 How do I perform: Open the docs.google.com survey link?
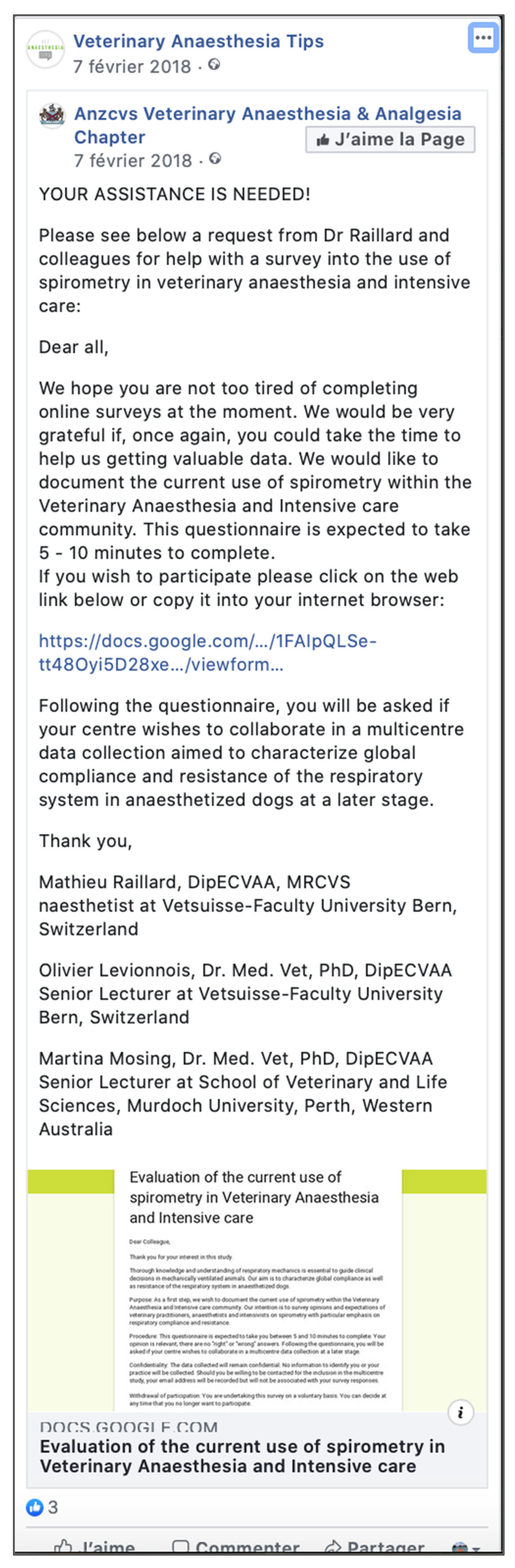[207, 652]
